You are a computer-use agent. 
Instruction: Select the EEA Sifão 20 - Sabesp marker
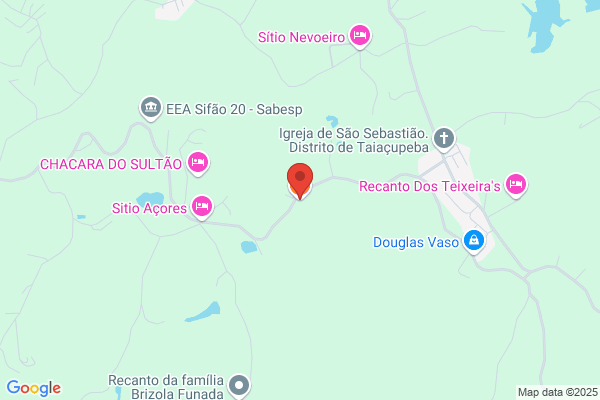pyautogui.click(x=151, y=108)
